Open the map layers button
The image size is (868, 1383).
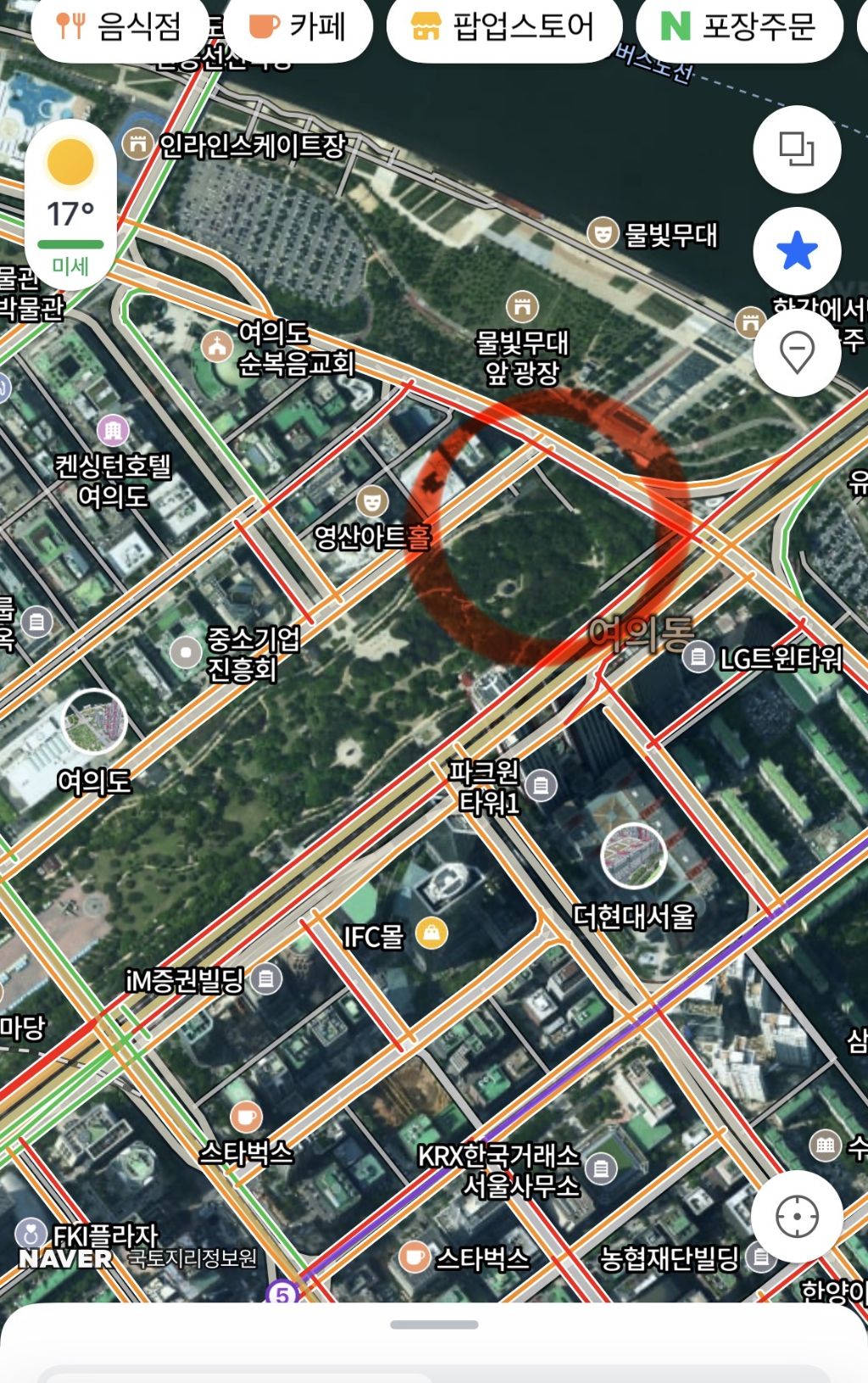click(x=797, y=150)
